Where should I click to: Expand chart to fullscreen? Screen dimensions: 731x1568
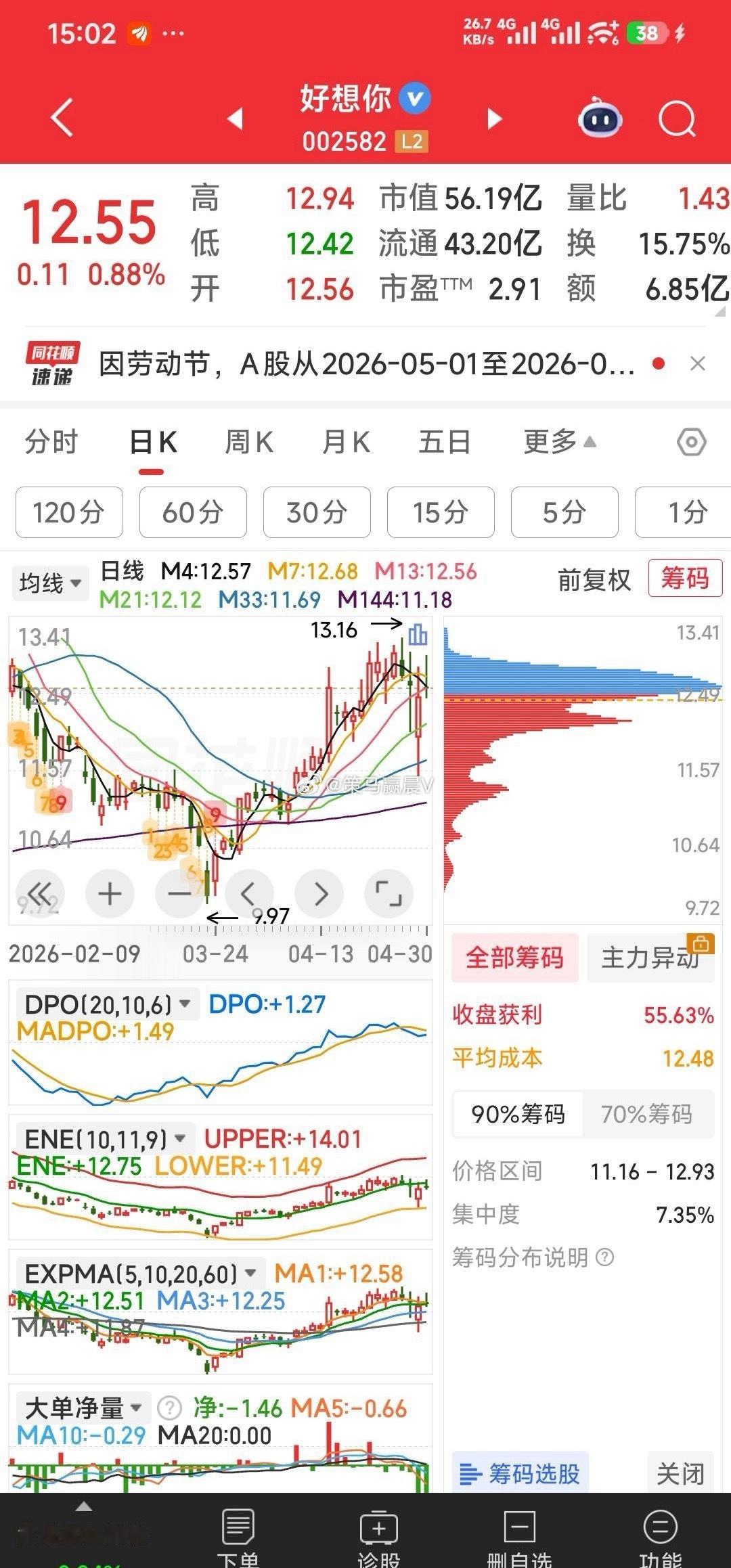[x=389, y=894]
